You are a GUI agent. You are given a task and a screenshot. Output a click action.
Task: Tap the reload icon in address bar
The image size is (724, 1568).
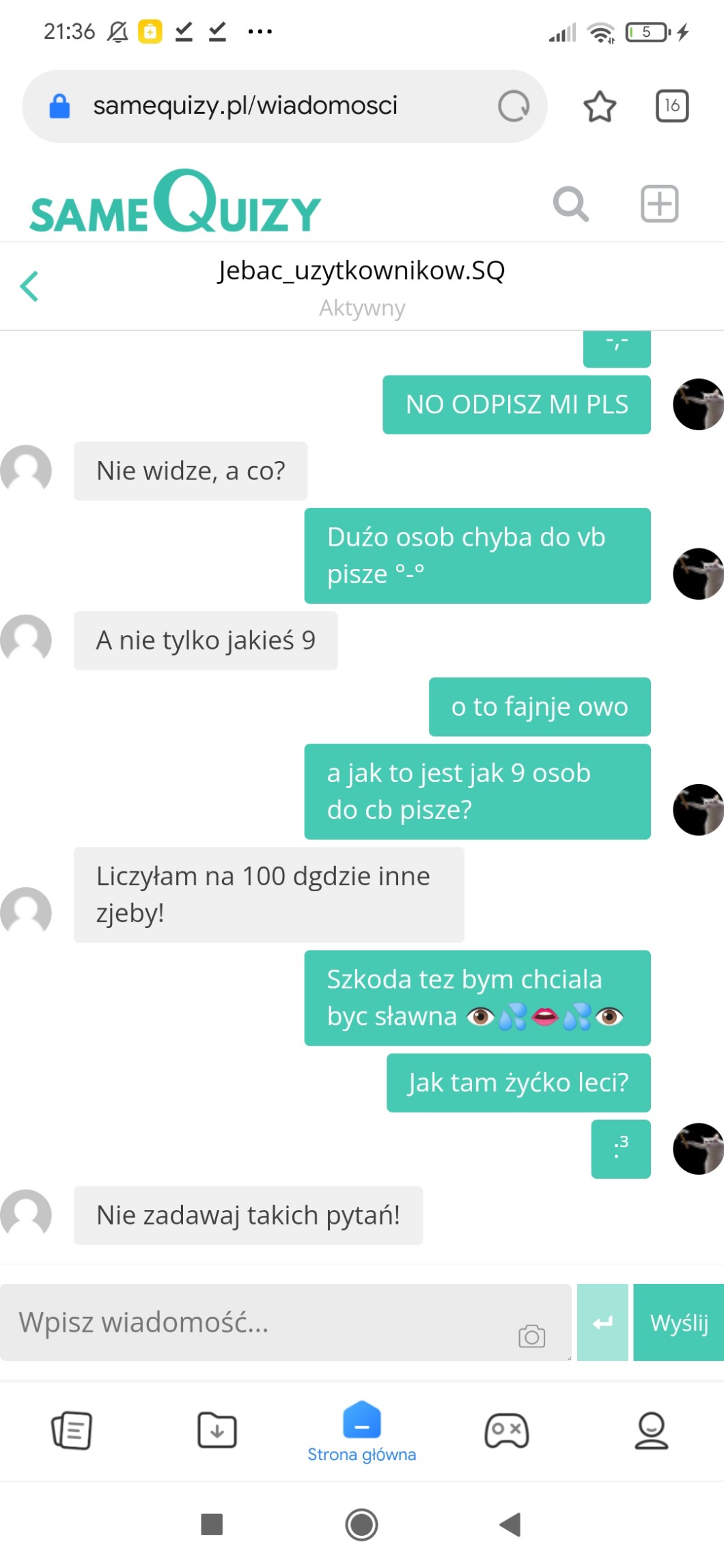pyautogui.click(x=514, y=107)
